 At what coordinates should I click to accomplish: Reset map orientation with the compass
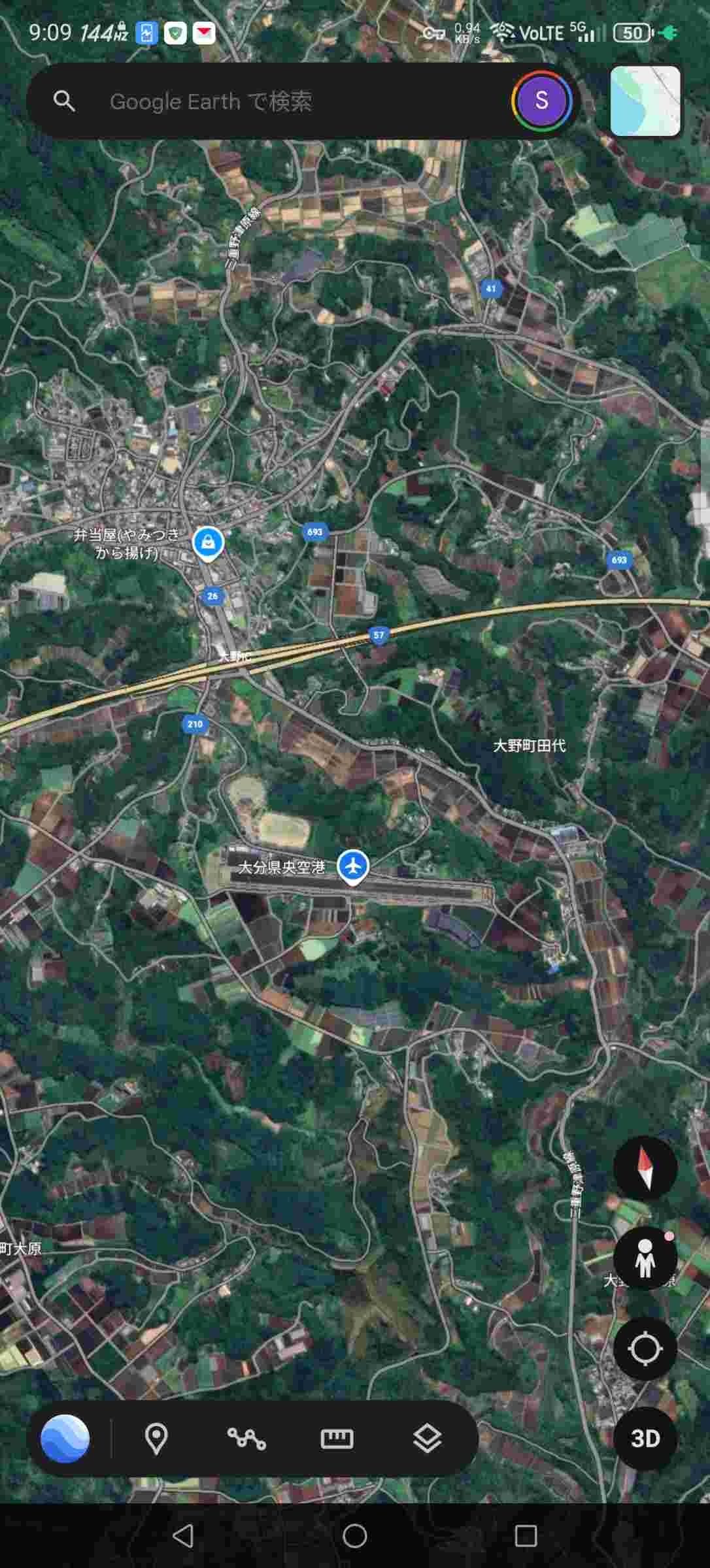point(645,1168)
